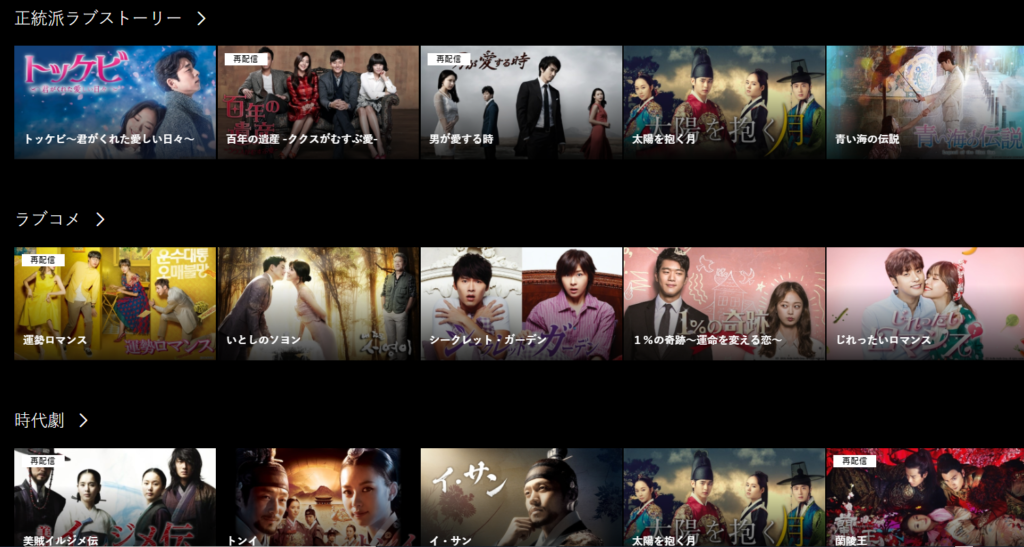This screenshot has height=547, width=1024.
Task: Open the drama 男が愛する時
Action: pos(520,102)
